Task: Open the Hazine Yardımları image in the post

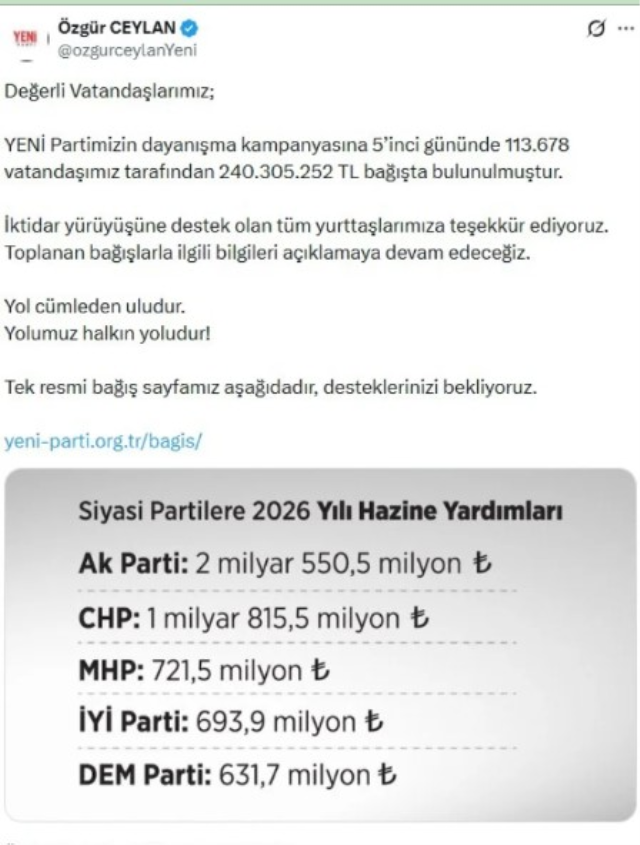Action: pos(321,645)
